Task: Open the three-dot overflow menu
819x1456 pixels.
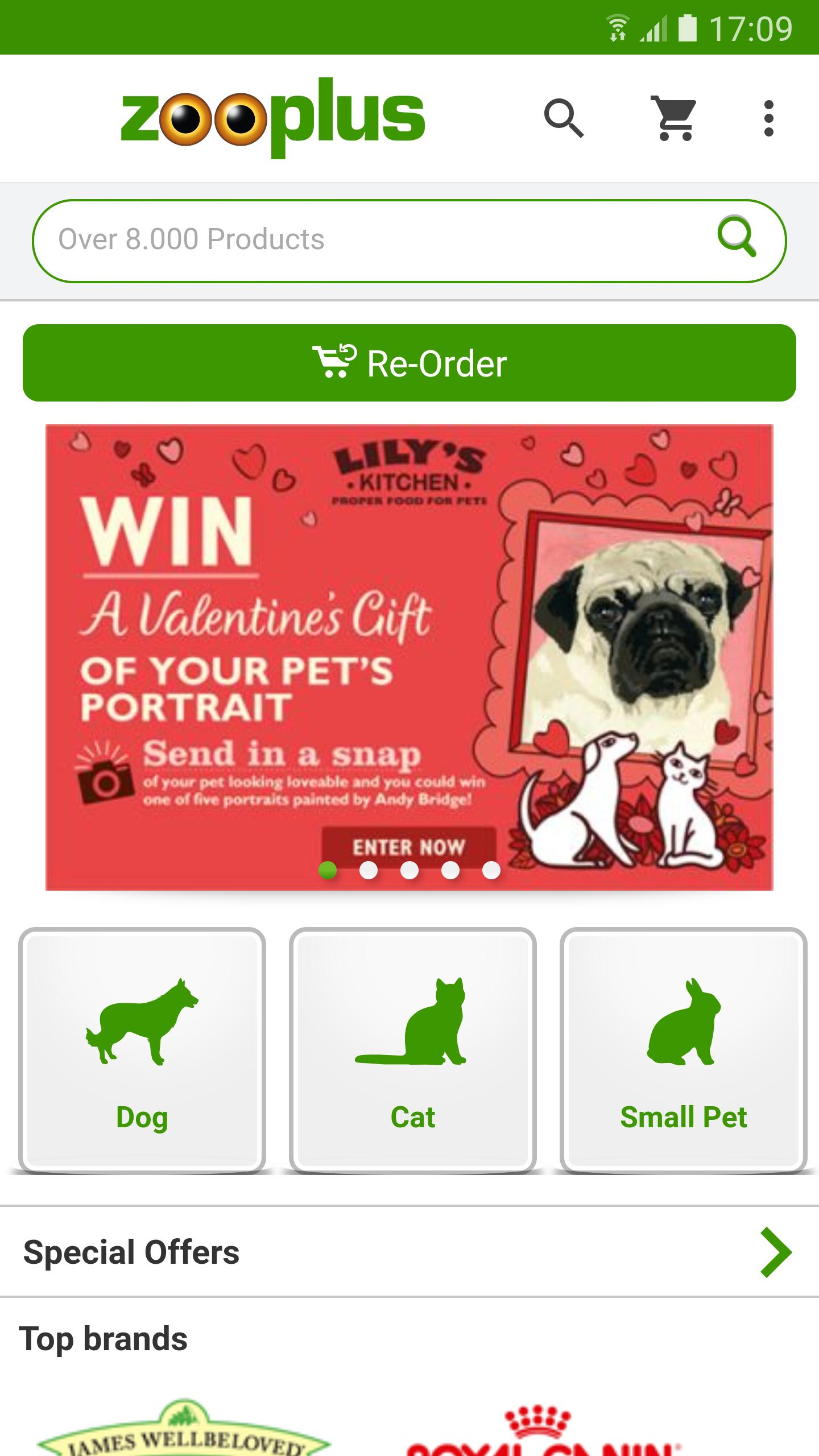Action: (768, 118)
